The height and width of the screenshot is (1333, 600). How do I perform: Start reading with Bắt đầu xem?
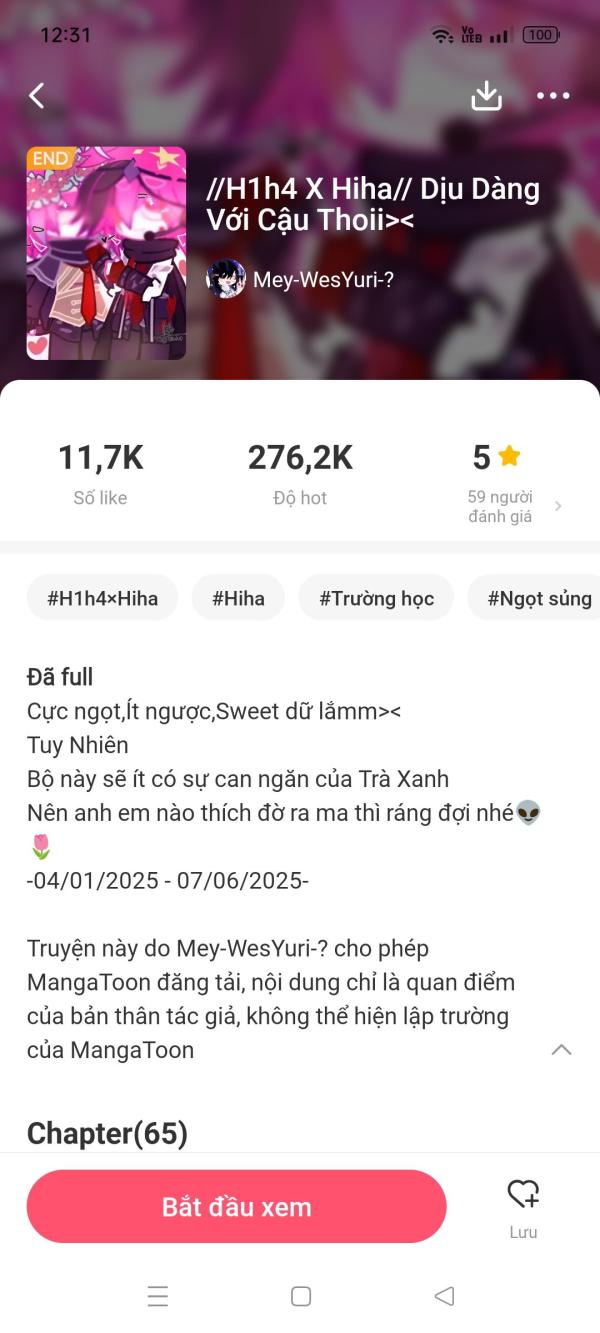point(236,1207)
